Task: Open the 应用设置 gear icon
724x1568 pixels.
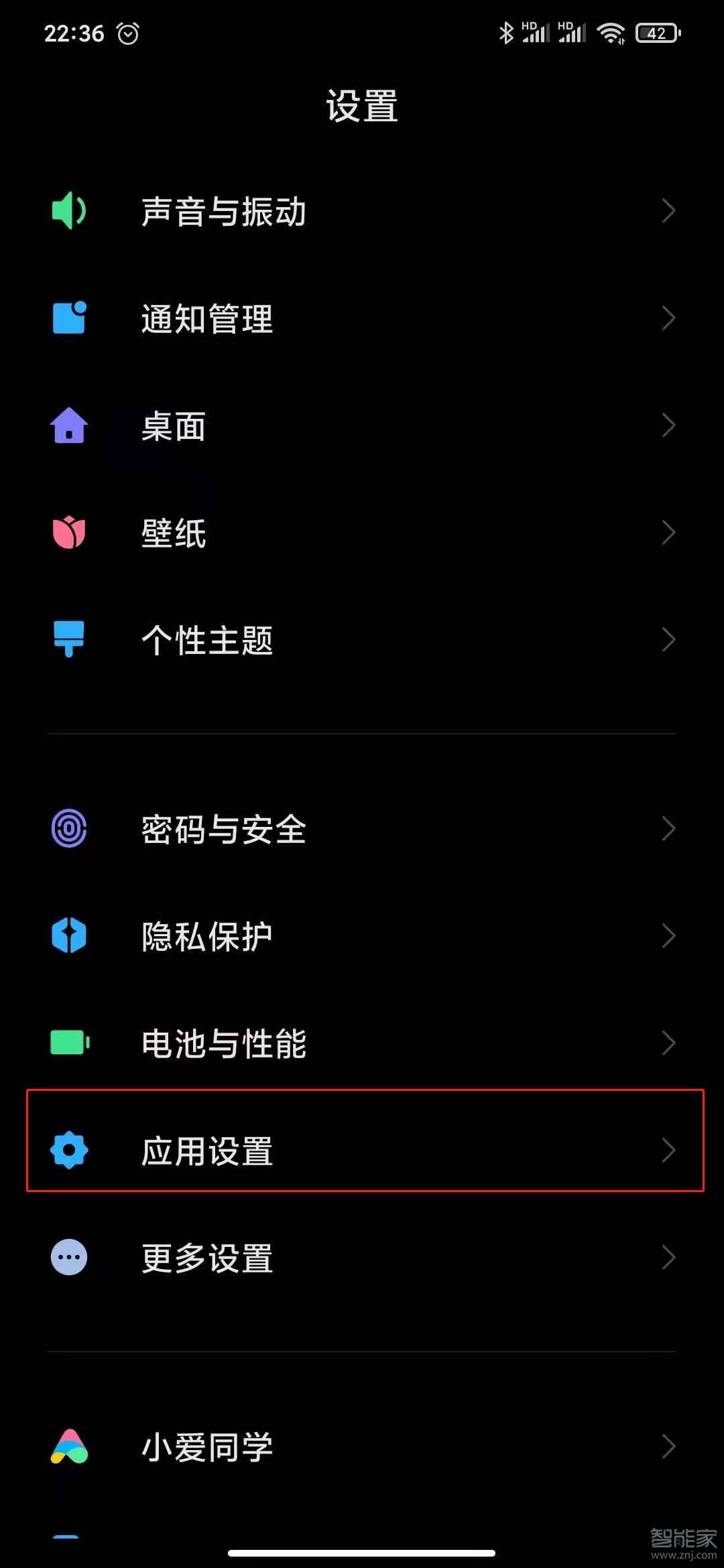Action: tap(69, 1150)
